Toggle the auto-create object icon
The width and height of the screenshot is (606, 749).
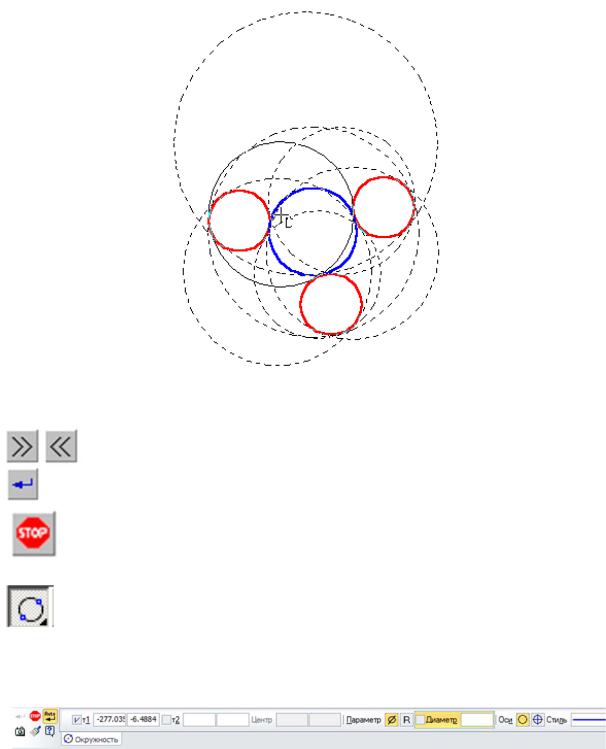[x=49, y=715]
